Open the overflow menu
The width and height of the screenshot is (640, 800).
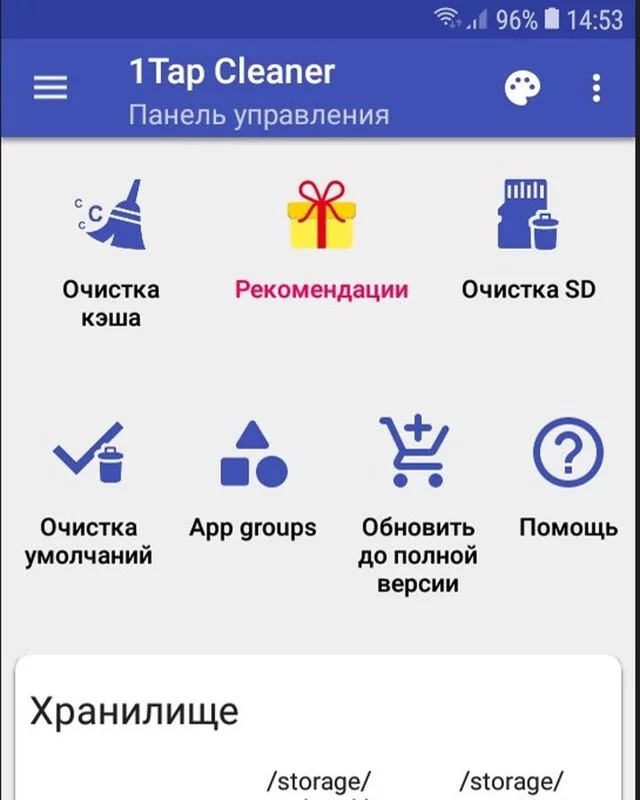click(596, 88)
